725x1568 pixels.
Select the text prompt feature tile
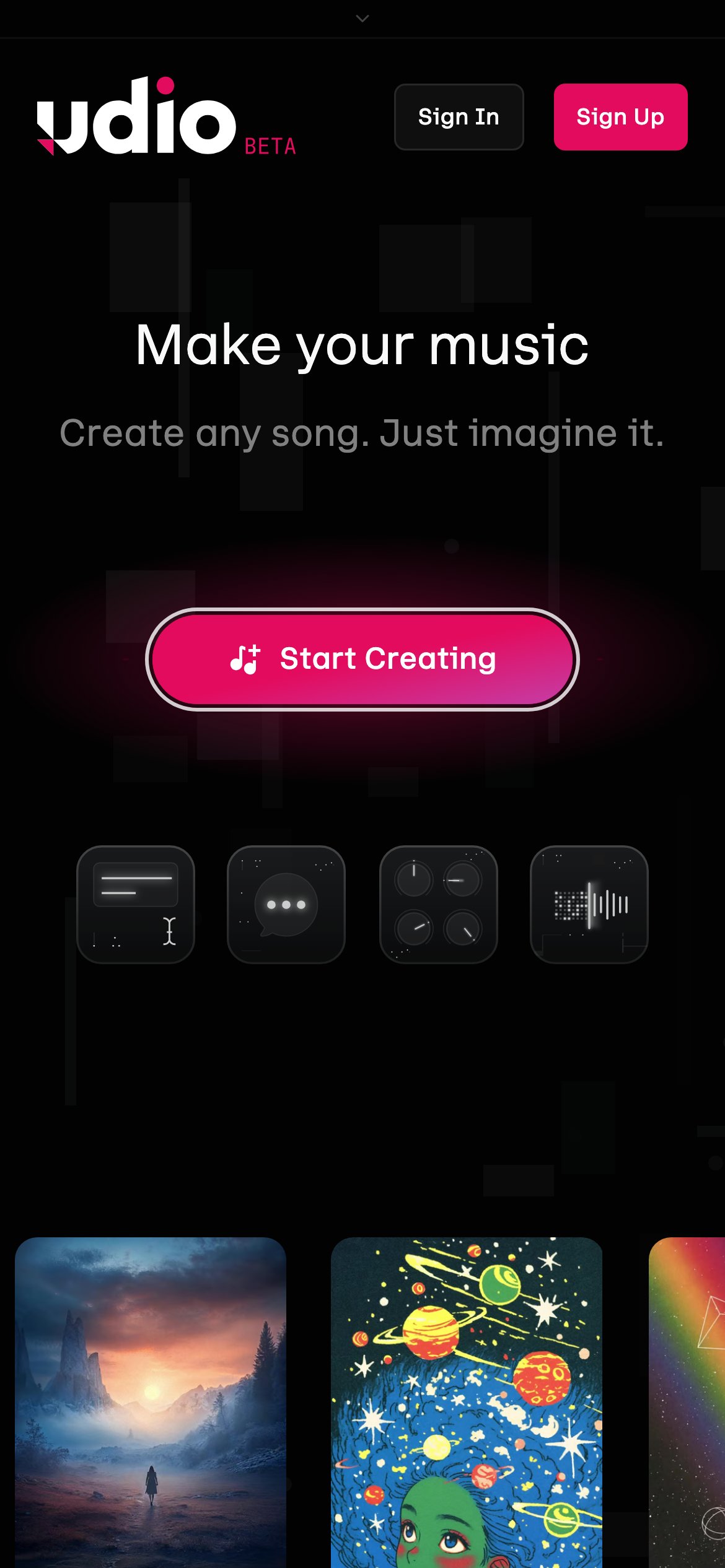point(136,904)
